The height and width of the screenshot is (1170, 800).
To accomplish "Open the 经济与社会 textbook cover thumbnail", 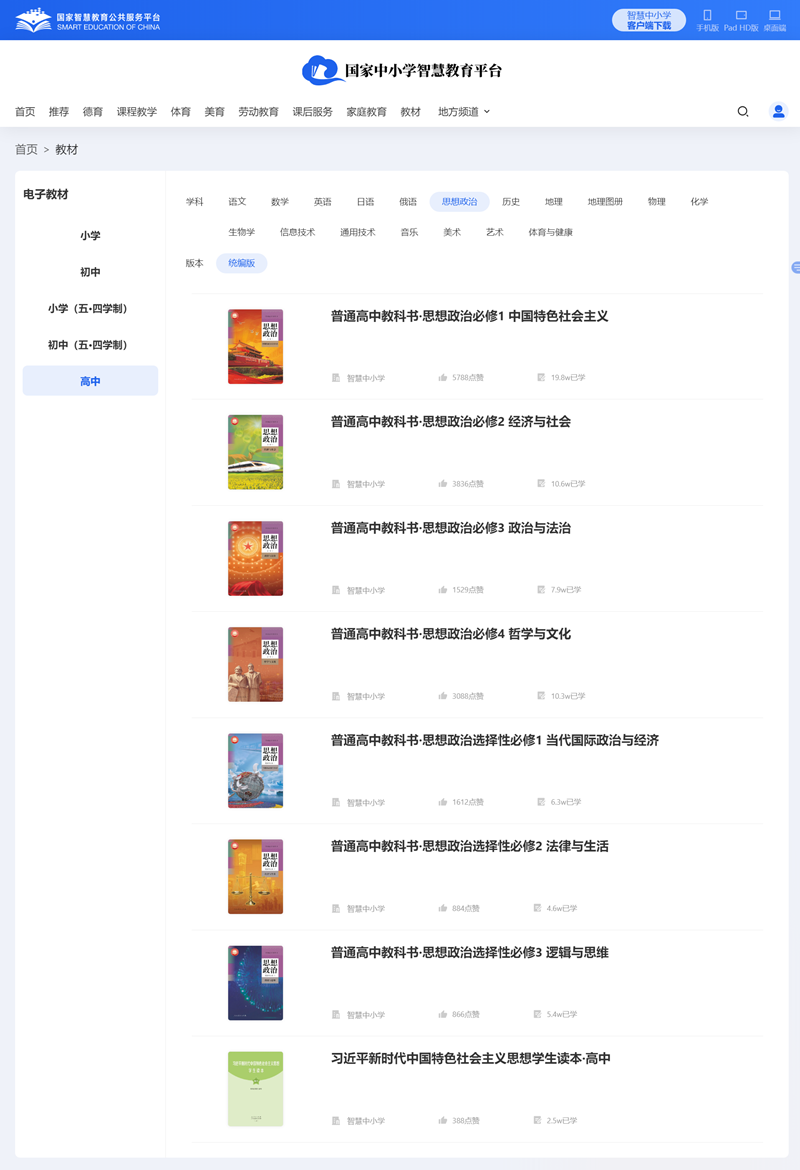I will (255, 452).
